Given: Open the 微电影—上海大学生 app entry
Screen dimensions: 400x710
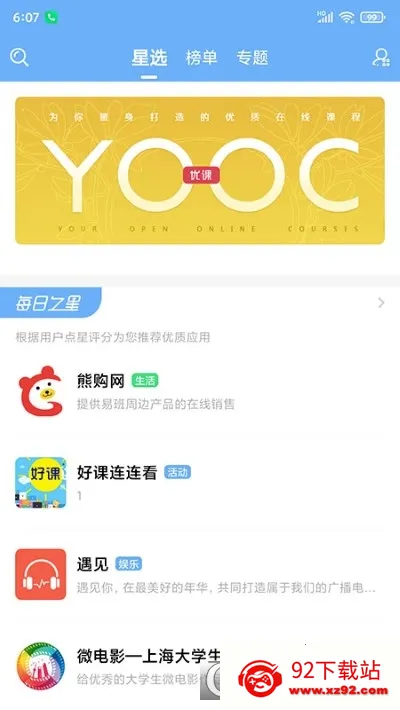Looking at the screenshot, I should click(x=200, y=666).
